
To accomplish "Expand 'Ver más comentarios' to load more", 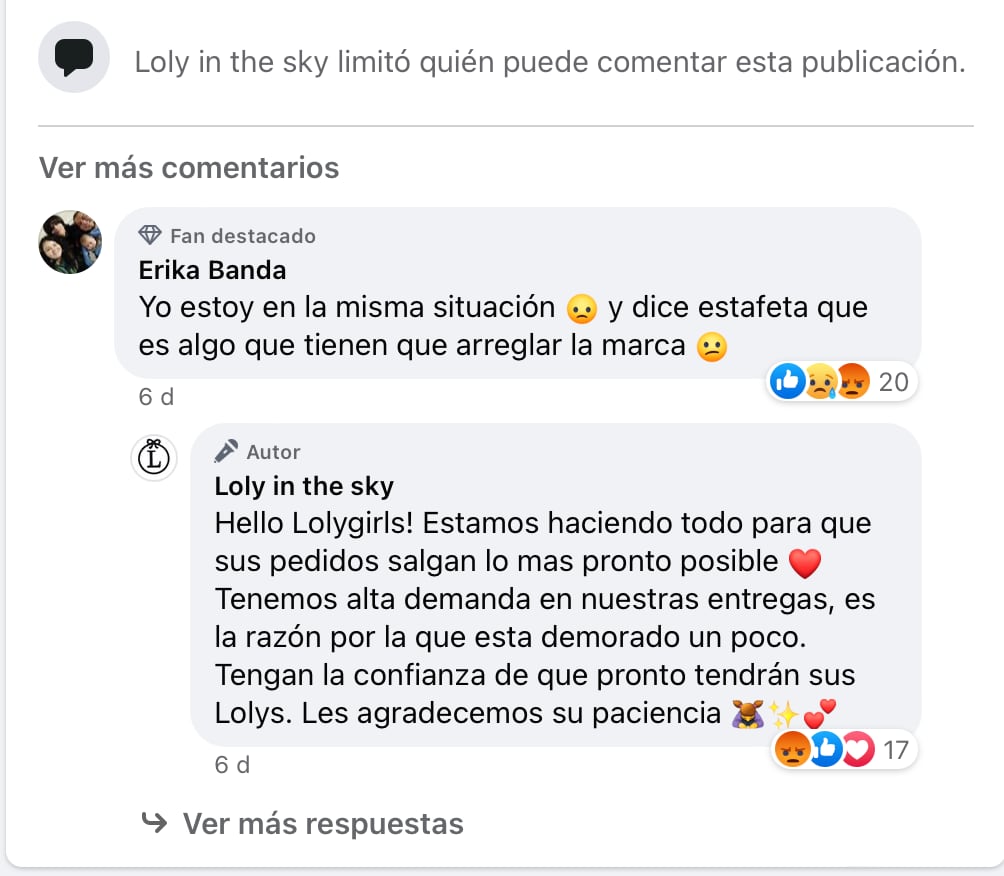I will [x=189, y=168].
